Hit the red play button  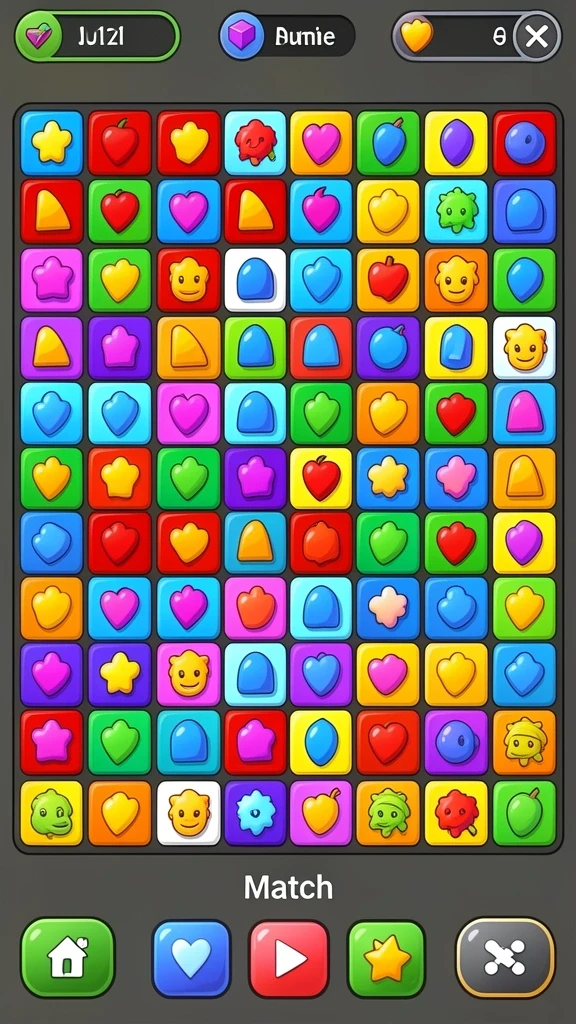(289, 958)
